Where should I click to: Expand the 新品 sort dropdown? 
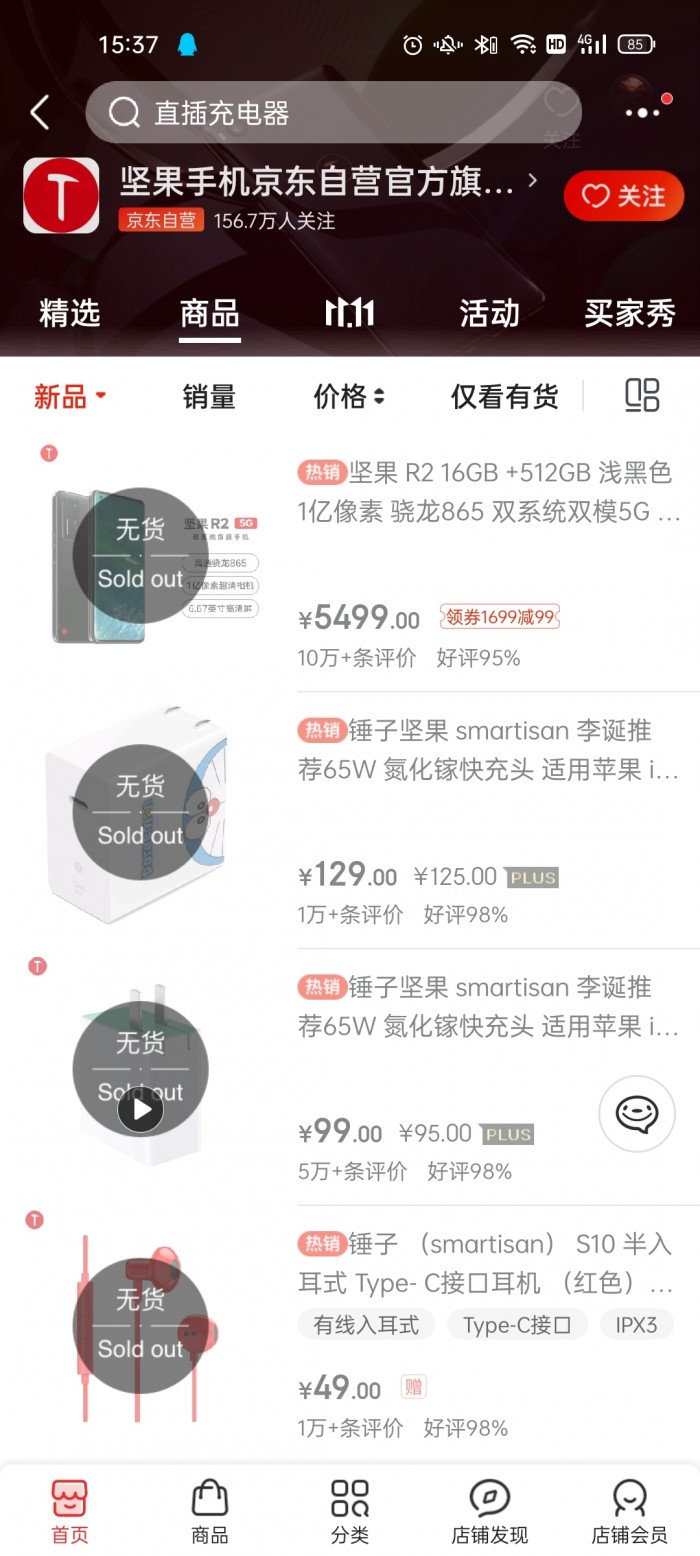(69, 396)
